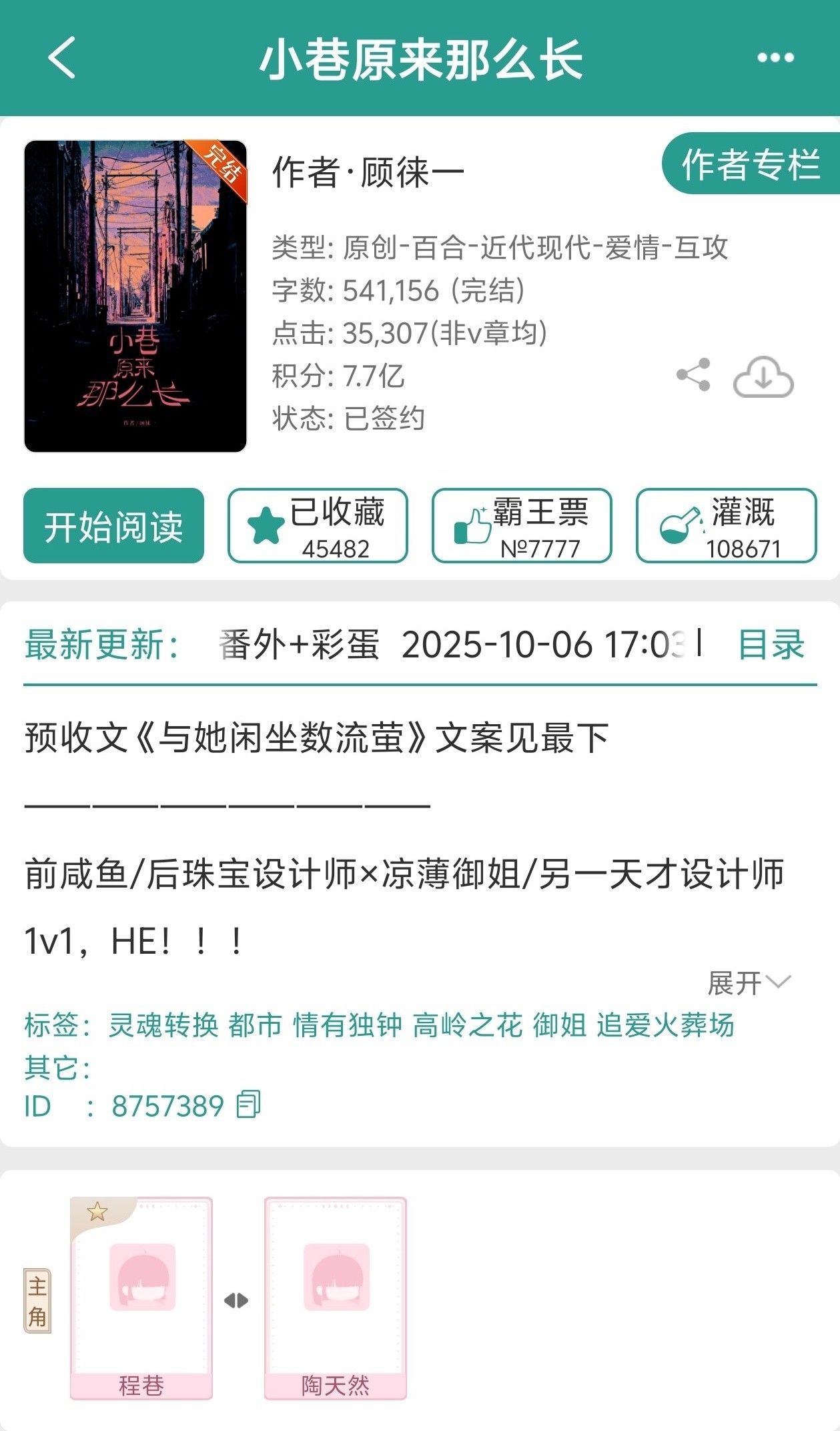Open the 目录 table of contents
840x1431 pixels.
point(771,645)
